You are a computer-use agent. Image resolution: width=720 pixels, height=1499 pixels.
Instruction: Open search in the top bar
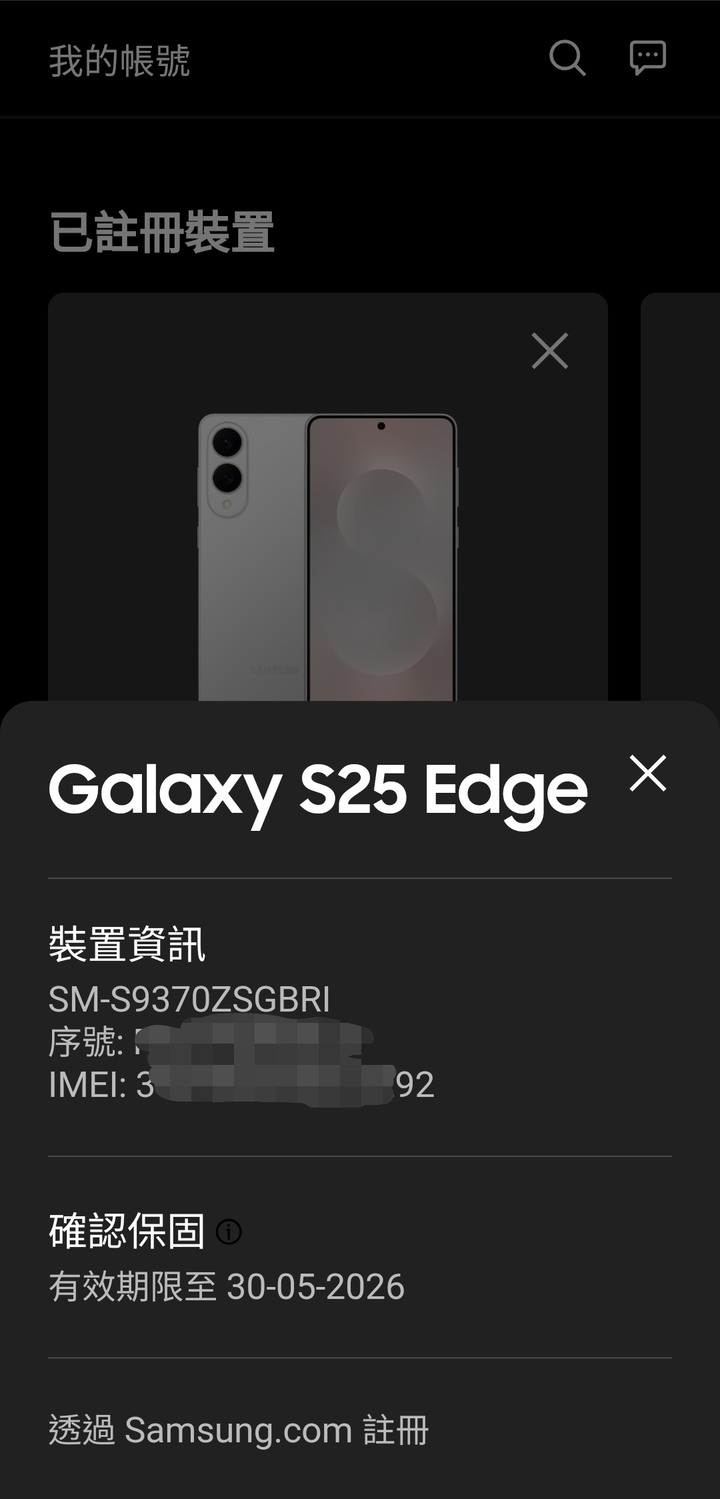tap(567, 58)
